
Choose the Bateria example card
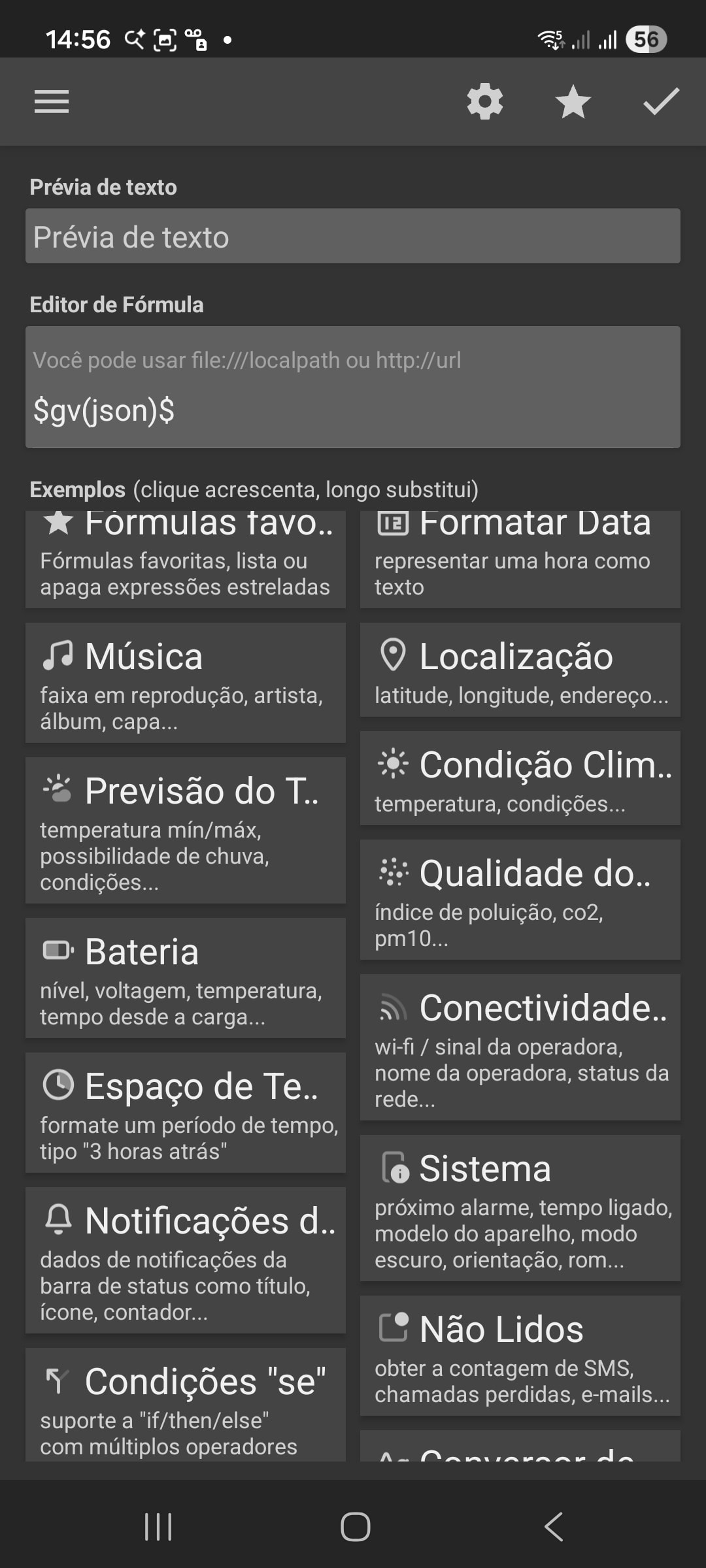click(186, 978)
